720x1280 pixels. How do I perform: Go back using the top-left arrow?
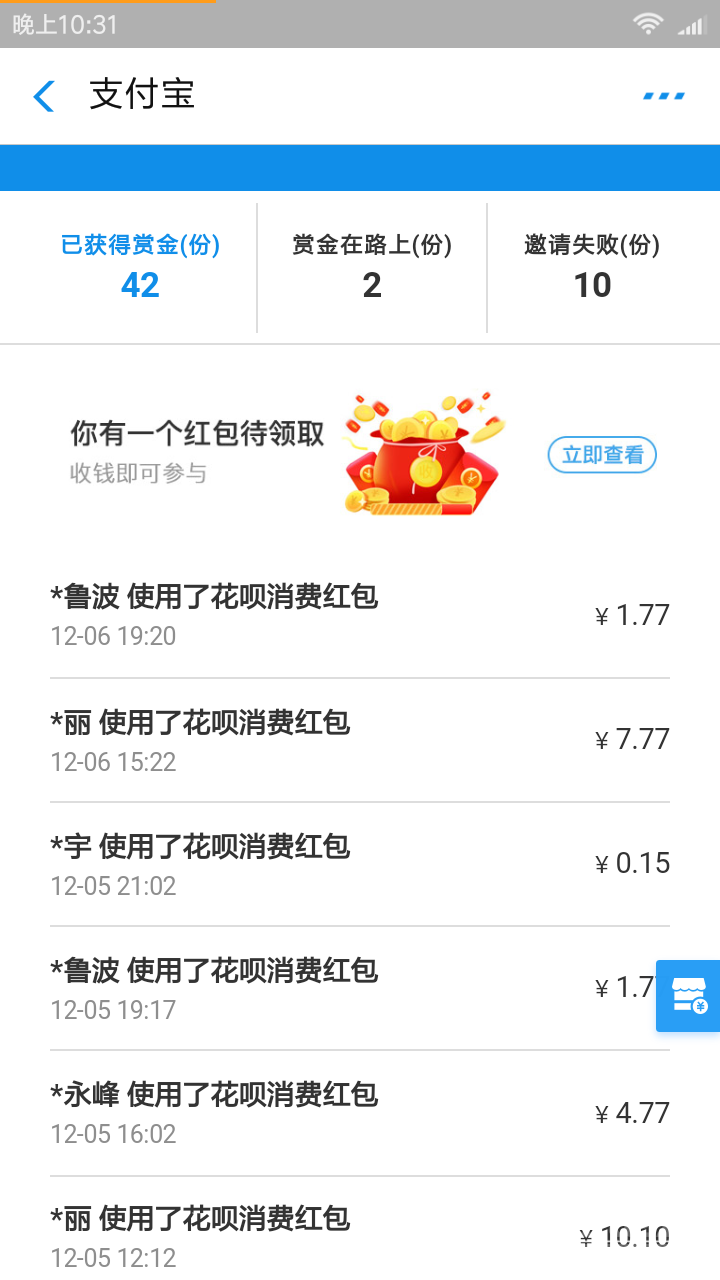click(44, 96)
